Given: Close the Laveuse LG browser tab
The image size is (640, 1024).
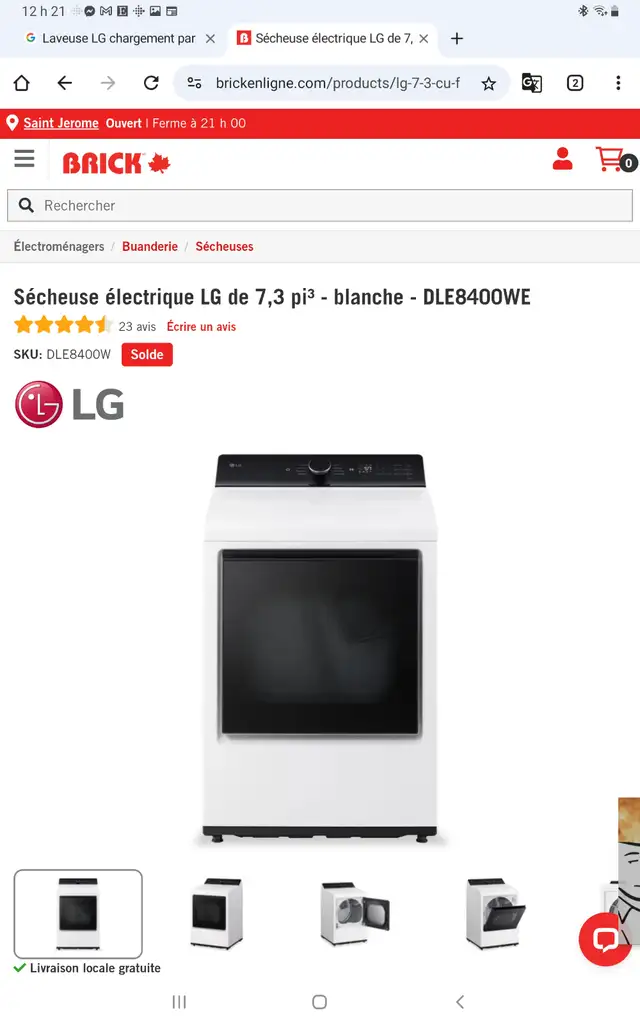Looking at the screenshot, I should pos(210,39).
